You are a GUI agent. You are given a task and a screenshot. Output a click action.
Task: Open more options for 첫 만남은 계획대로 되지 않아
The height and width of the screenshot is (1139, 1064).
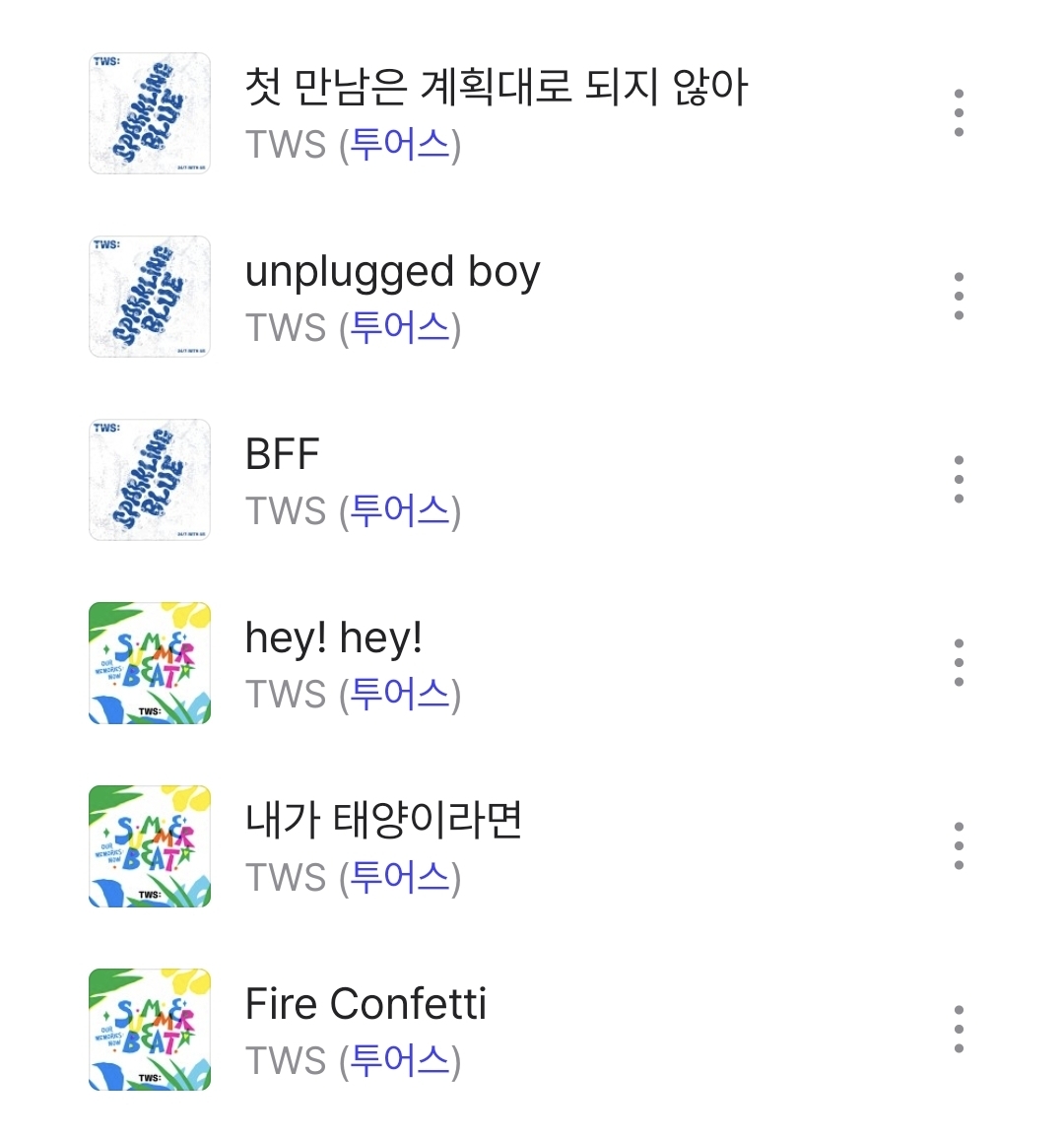pos(959,113)
